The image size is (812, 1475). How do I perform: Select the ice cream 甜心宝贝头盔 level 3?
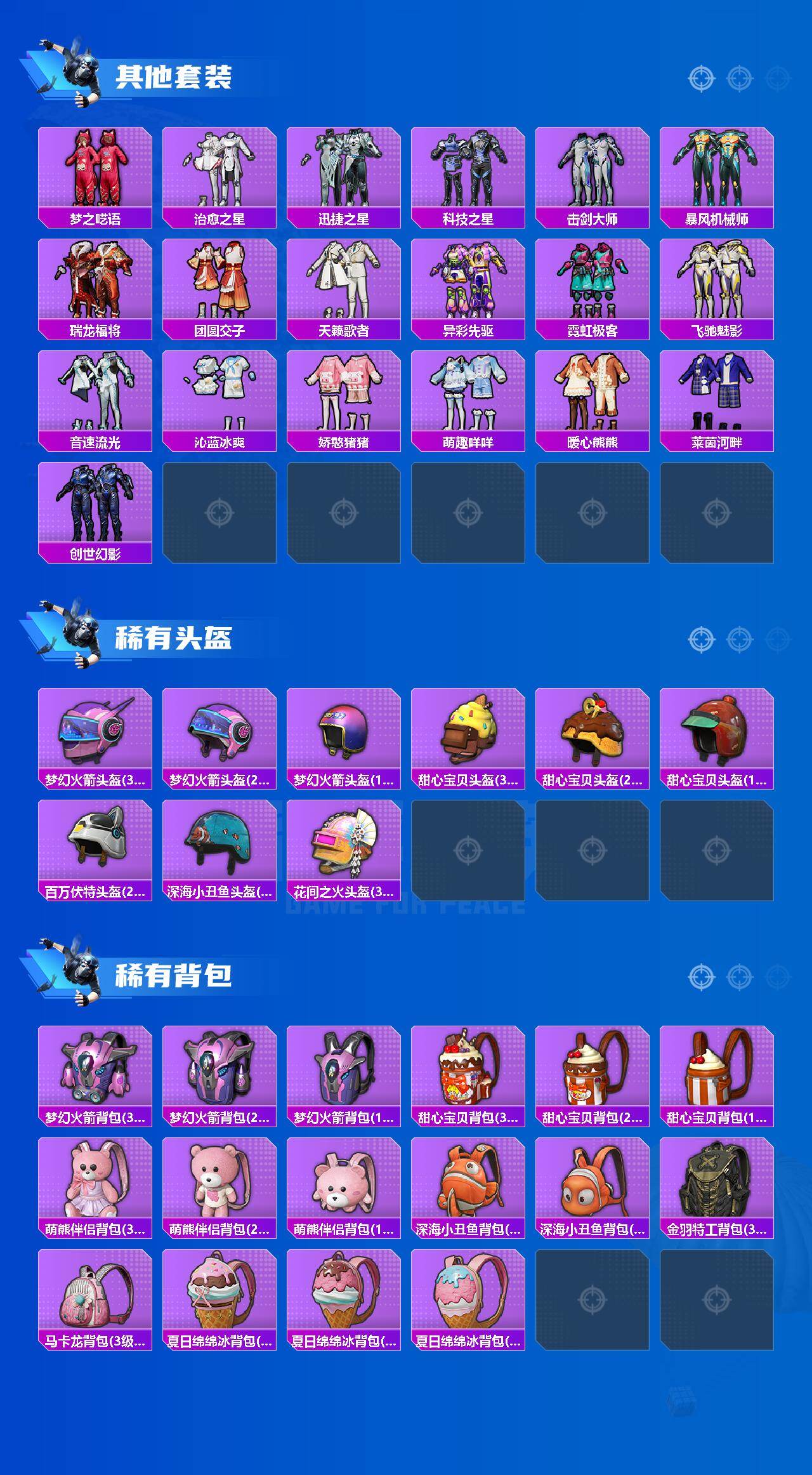tap(466, 736)
